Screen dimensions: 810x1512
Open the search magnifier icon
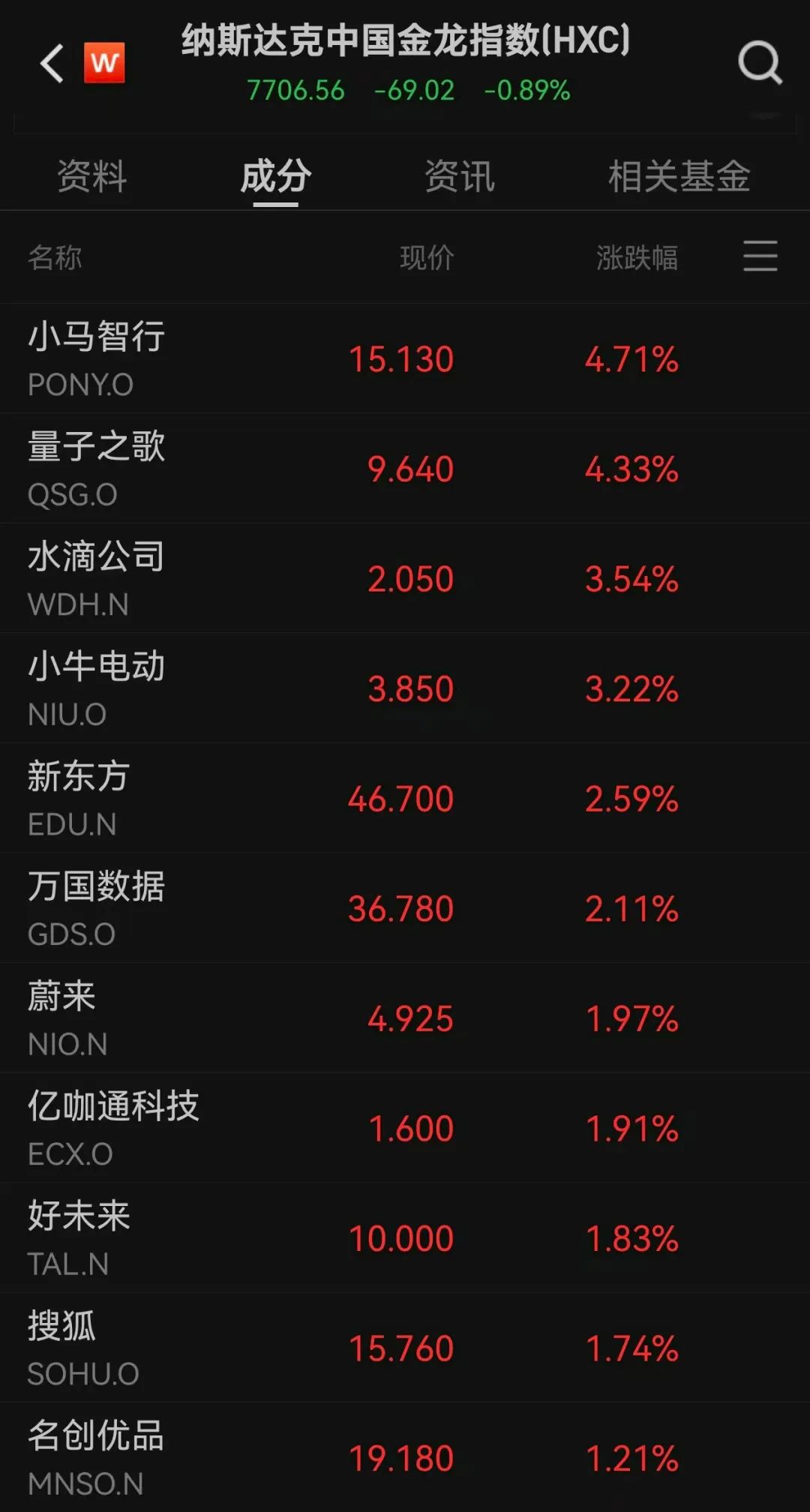tap(760, 62)
